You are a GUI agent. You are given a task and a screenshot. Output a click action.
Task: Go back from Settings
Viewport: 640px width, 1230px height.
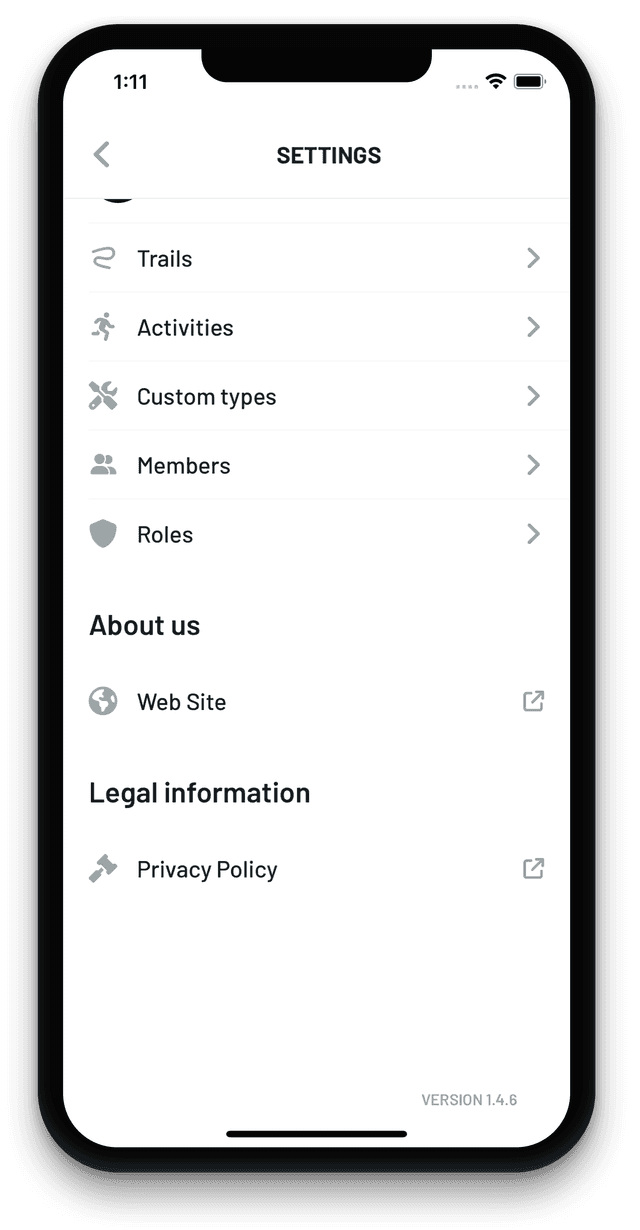click(101, 155)
